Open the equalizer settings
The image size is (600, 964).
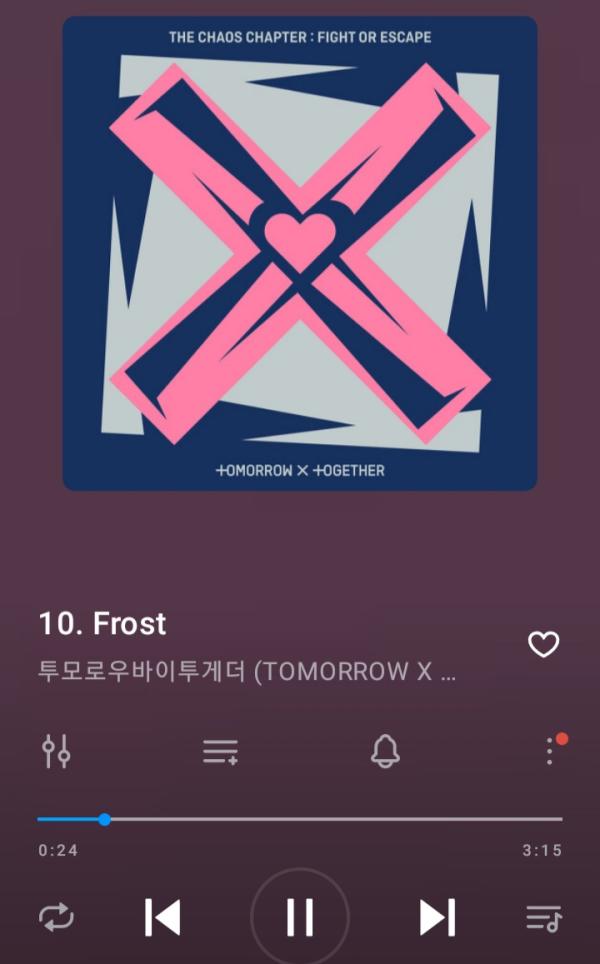(x=56, y=751)
